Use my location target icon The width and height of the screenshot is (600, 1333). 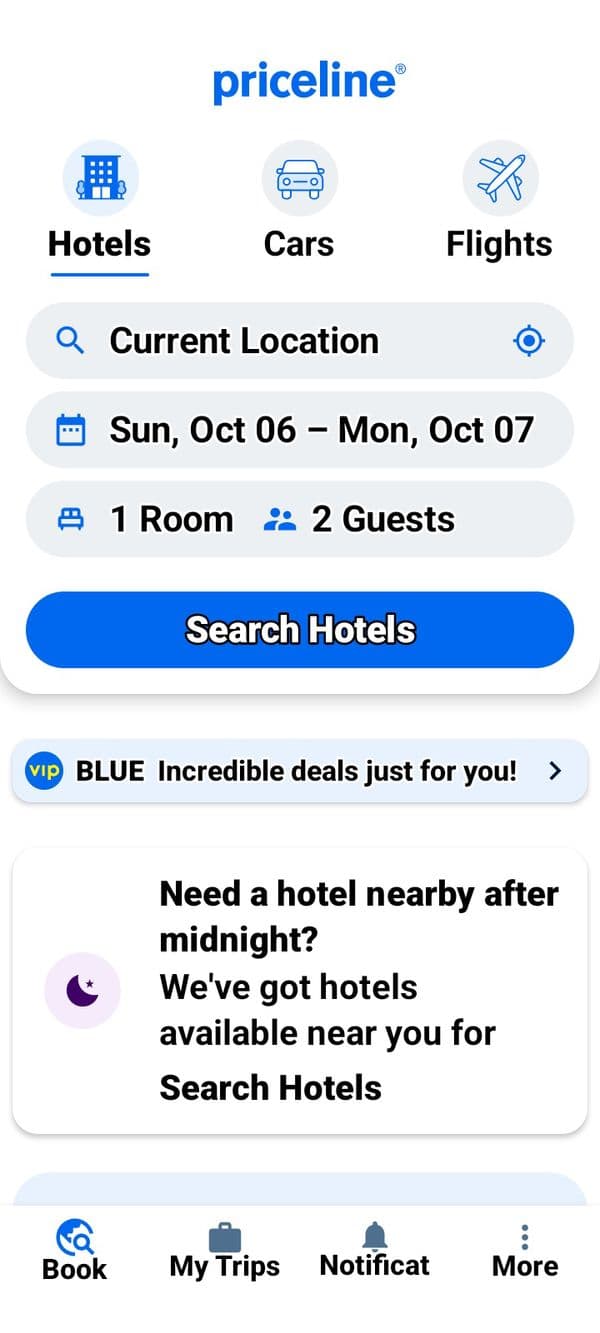(528, 341)
